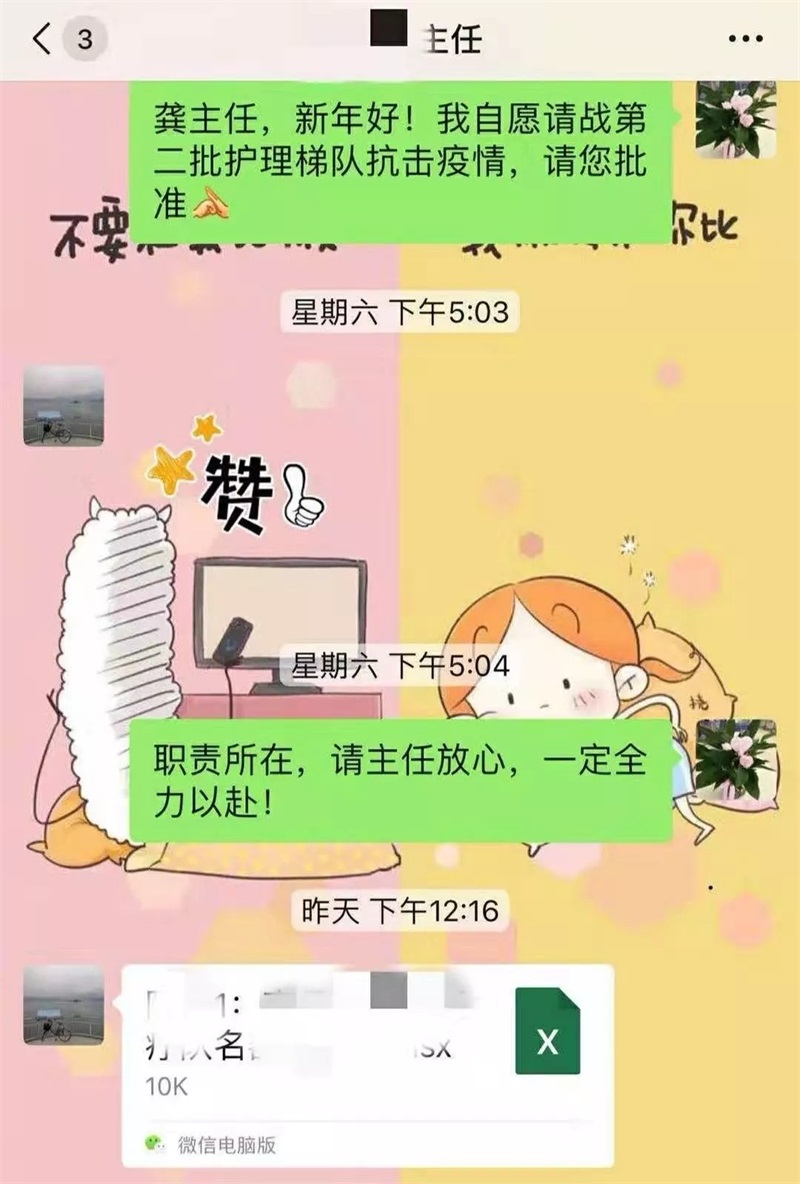
Task: Open the Excel file attachment card
Action: (x=367, y=1048)
